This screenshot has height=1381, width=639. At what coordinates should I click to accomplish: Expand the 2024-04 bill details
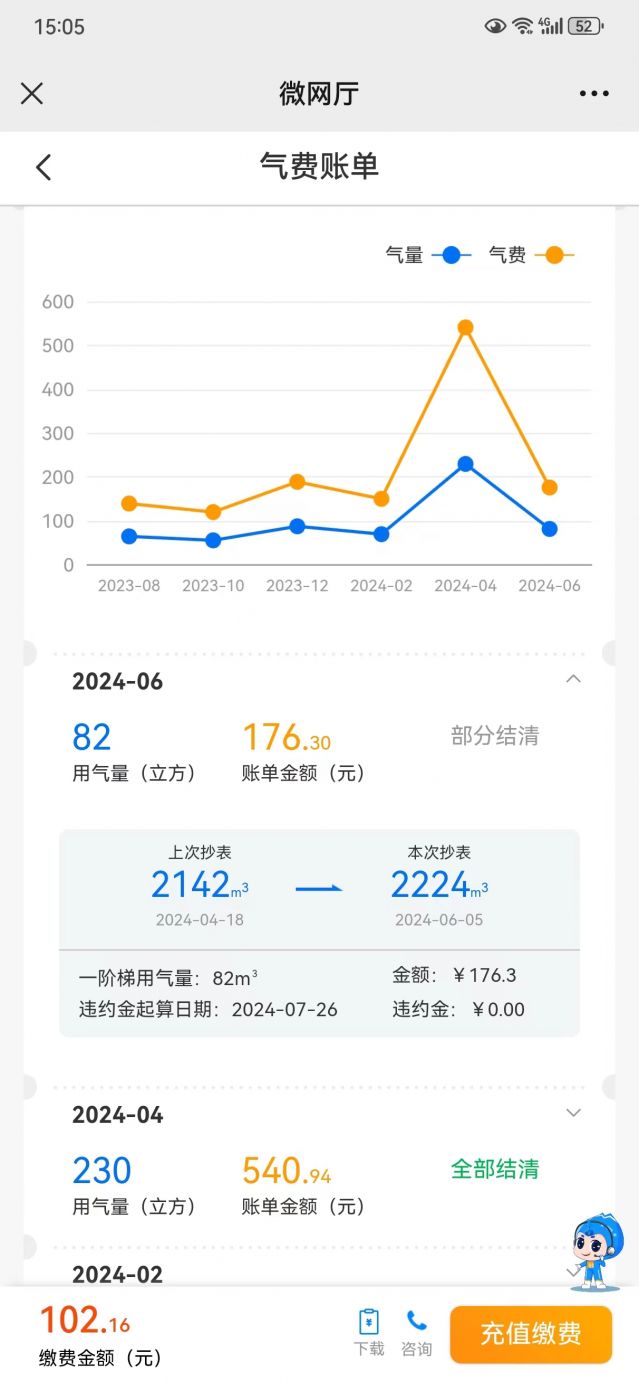coord(573,1113)
